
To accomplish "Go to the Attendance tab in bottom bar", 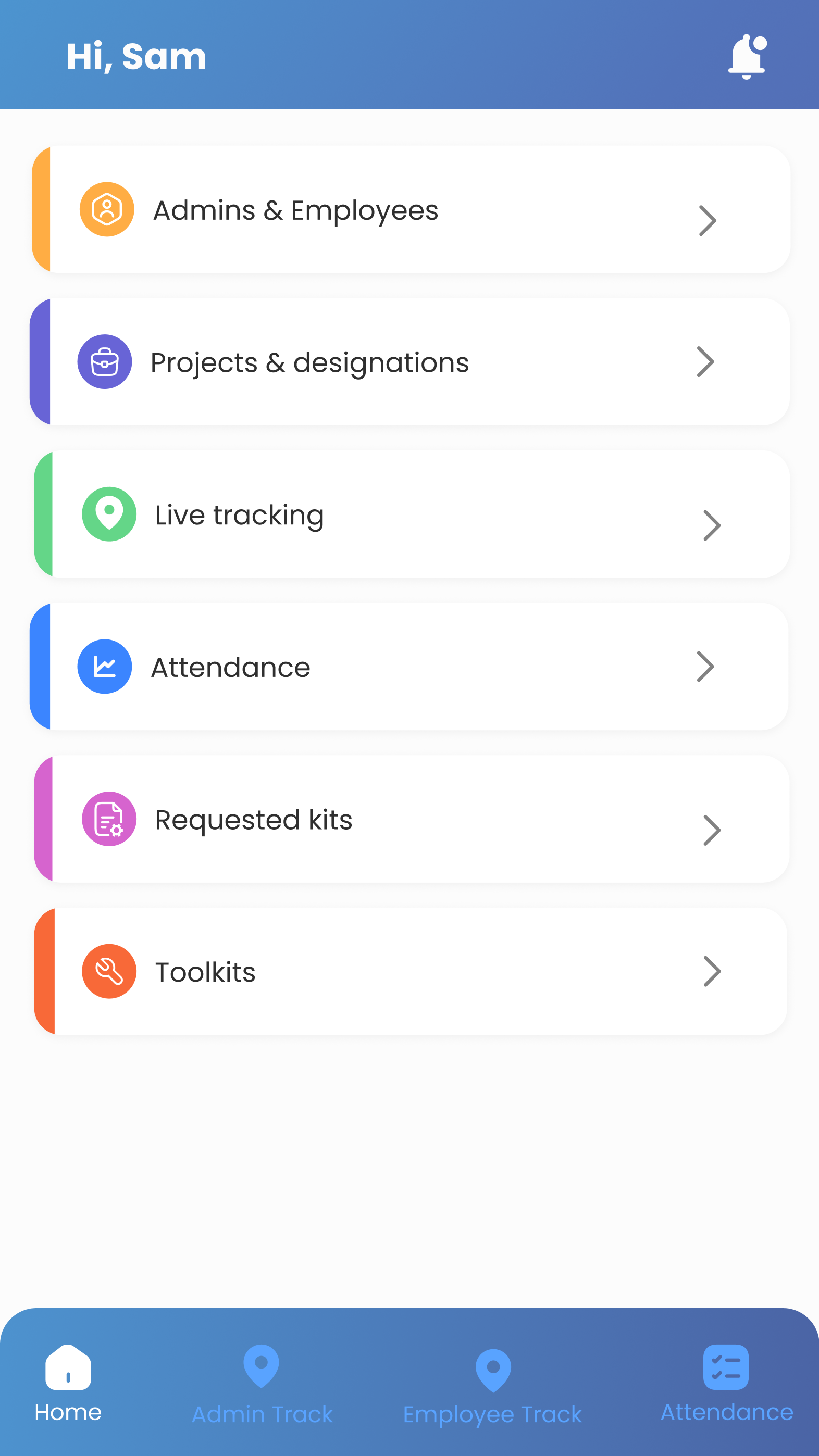I will (x=726, y=1383).
